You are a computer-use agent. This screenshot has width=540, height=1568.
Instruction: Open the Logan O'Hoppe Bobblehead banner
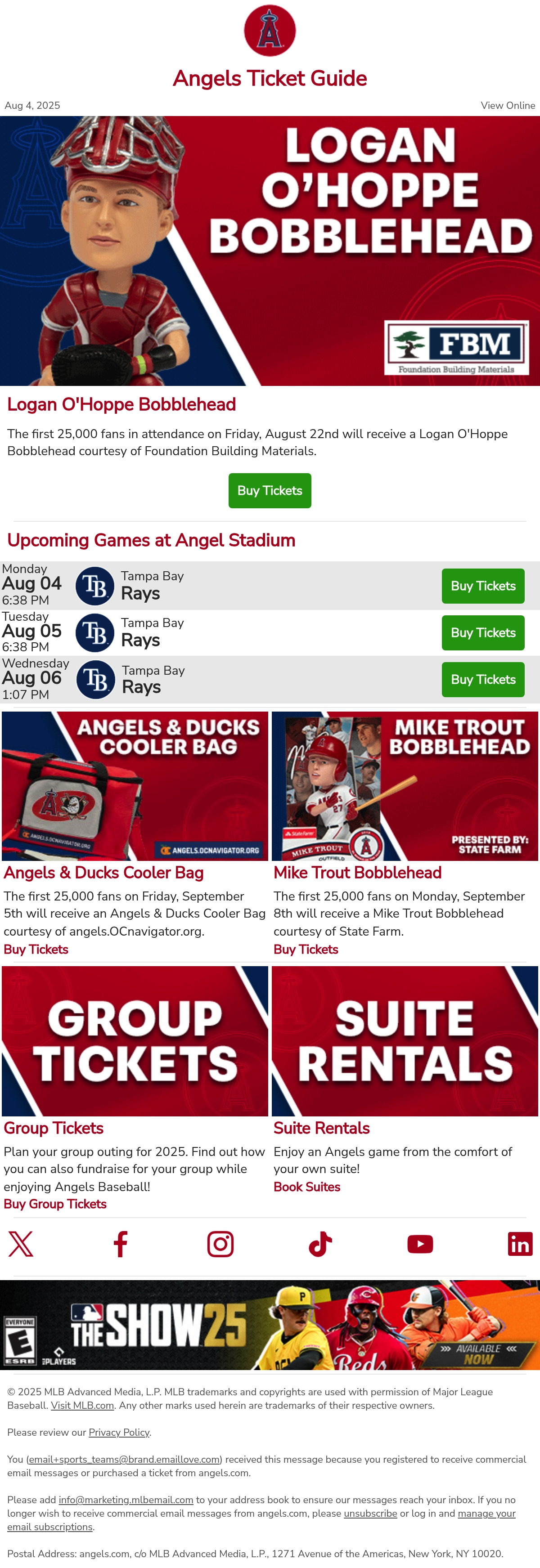270,251
